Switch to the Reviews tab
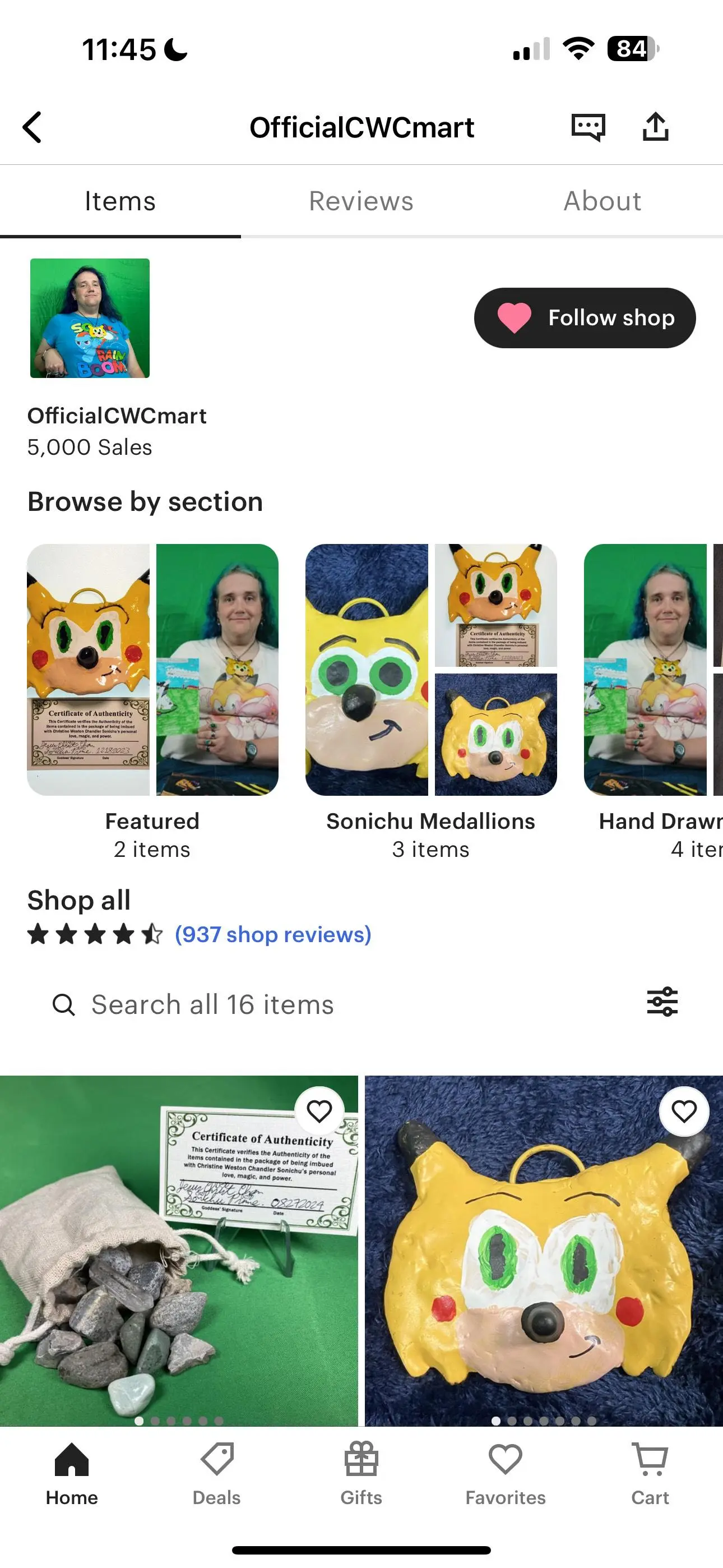The image size is (723, 1568). pos(361,201)
